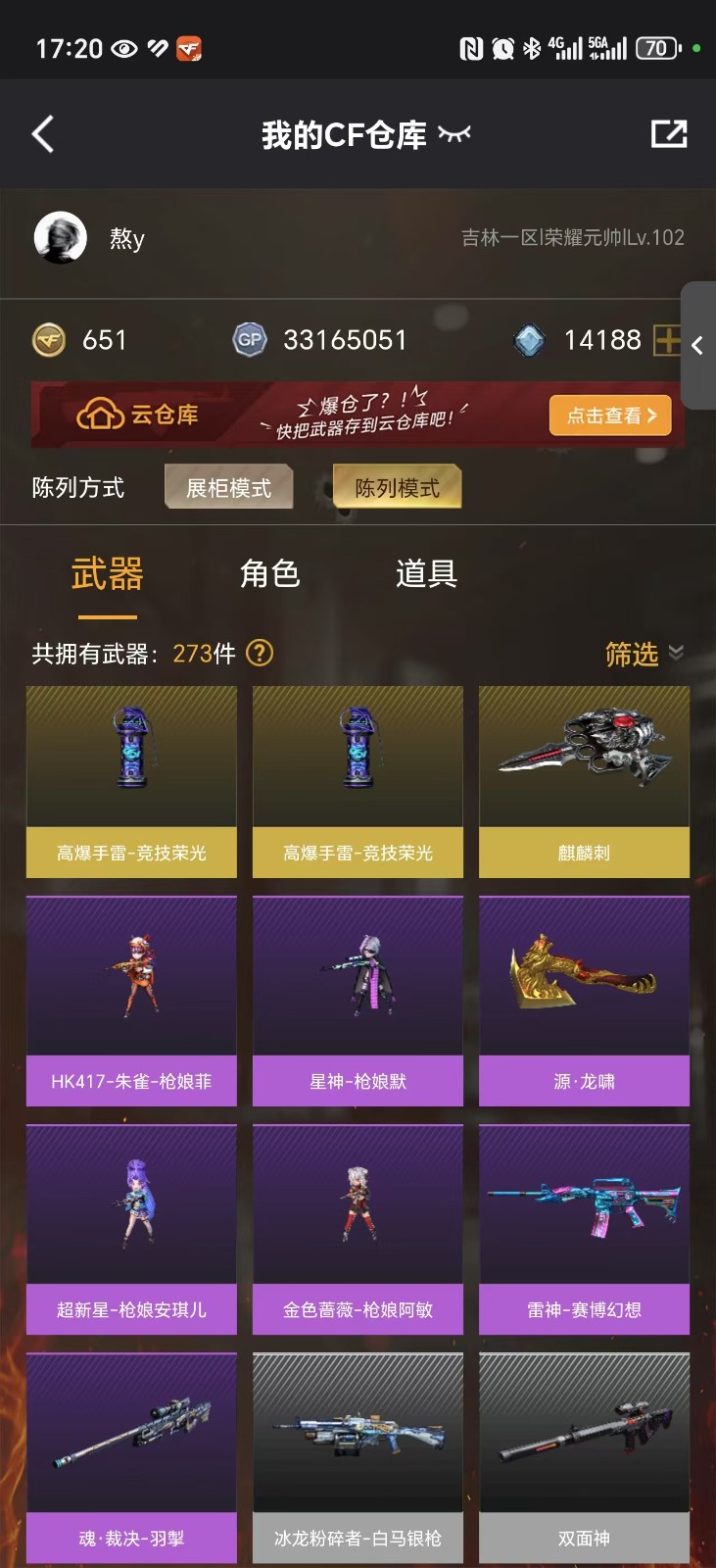
Task: Open the 双面神 weapon card
Action: (x=584, y=1457)
